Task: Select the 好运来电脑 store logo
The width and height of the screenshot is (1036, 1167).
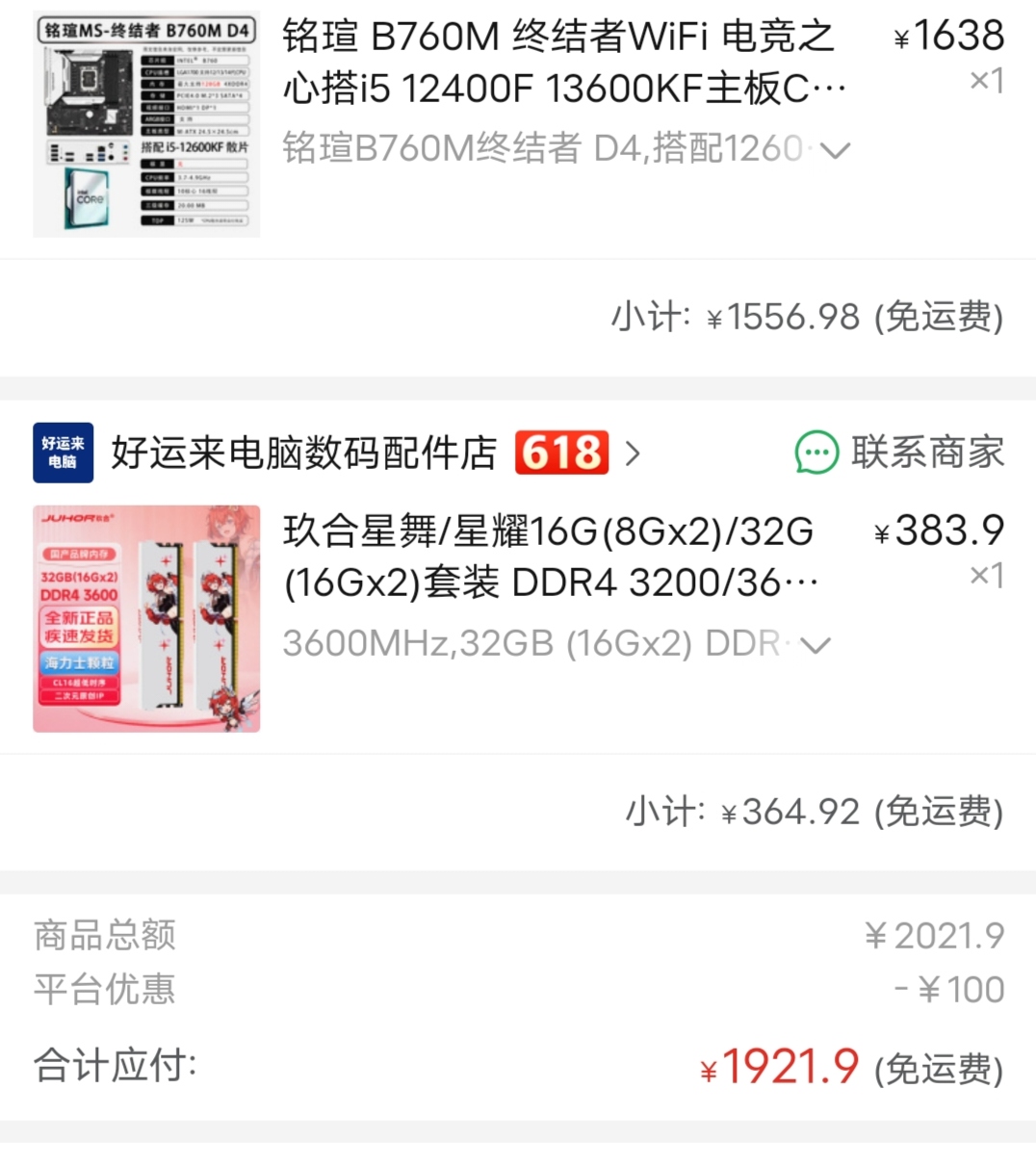Action: (x=62, y=453)
